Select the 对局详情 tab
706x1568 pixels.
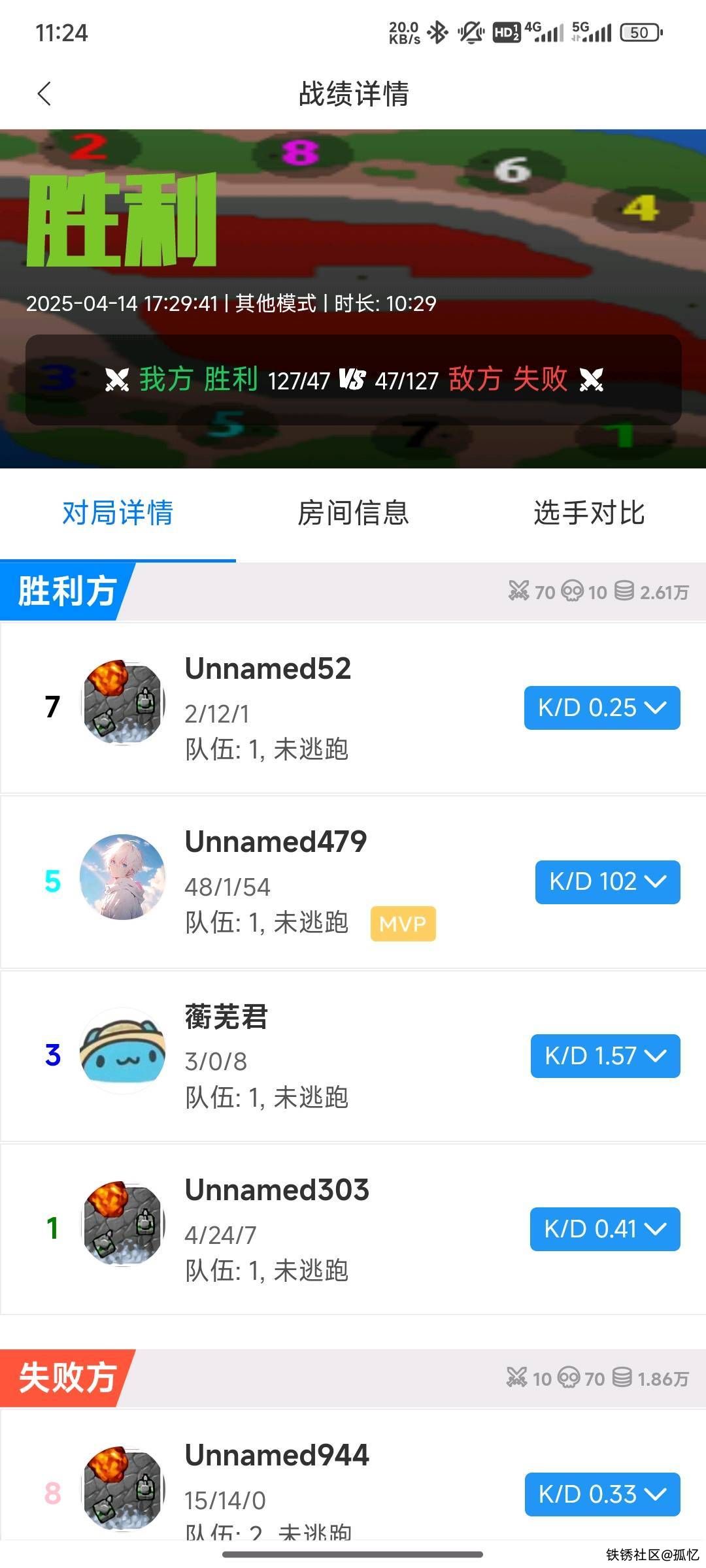(x=118, y=513)
